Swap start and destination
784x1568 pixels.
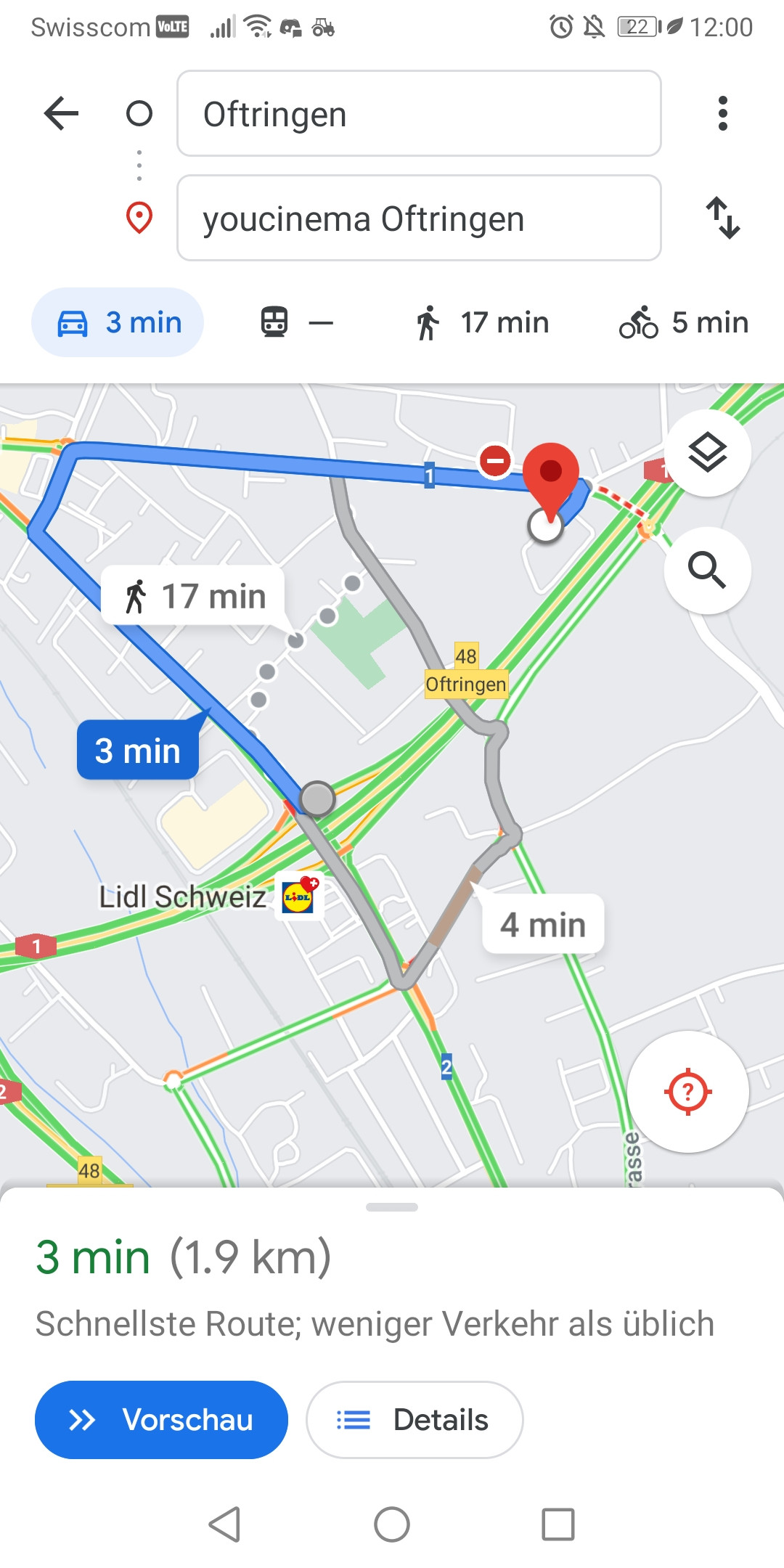[x=723, y=218]
